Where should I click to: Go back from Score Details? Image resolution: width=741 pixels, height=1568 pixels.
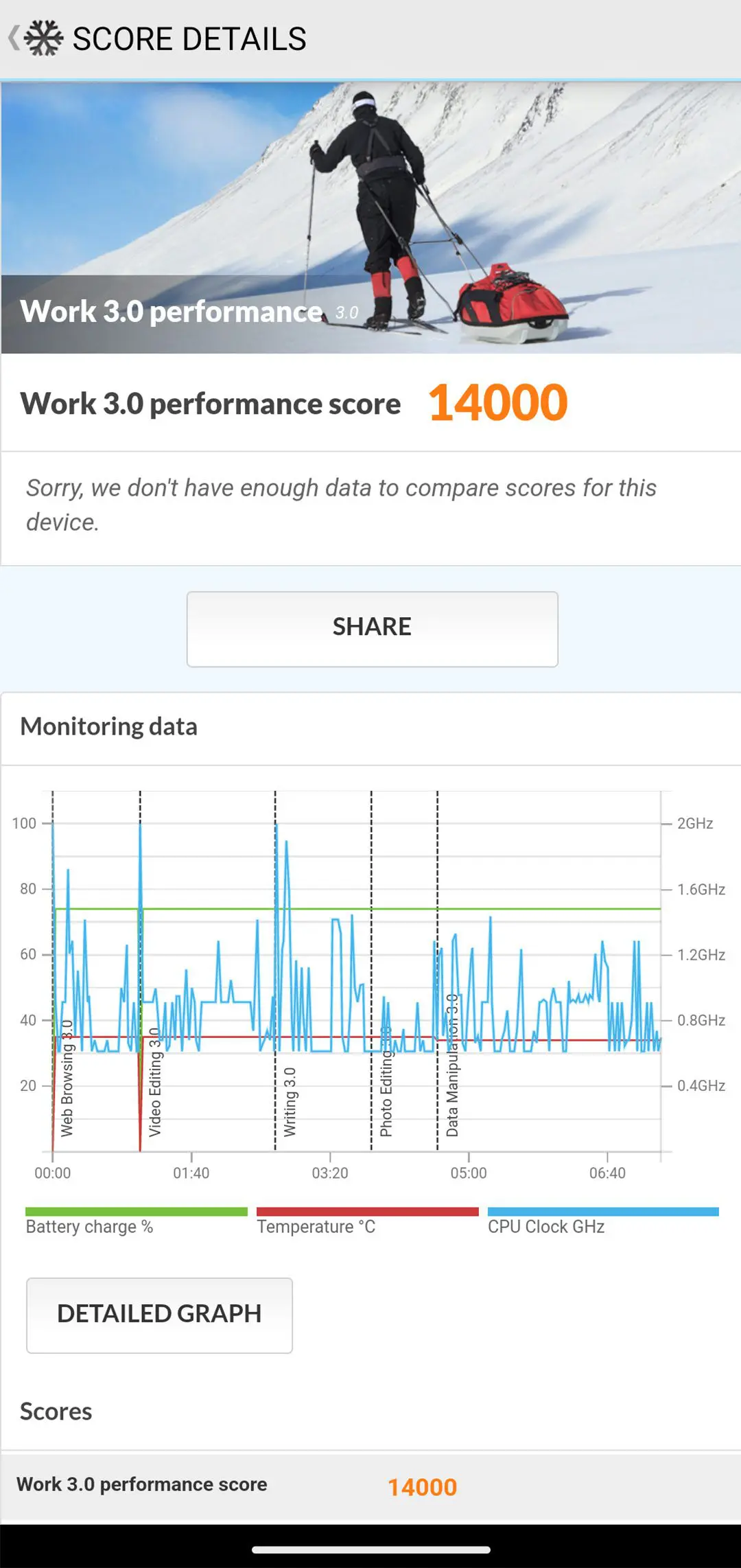(x=15, y=38)
